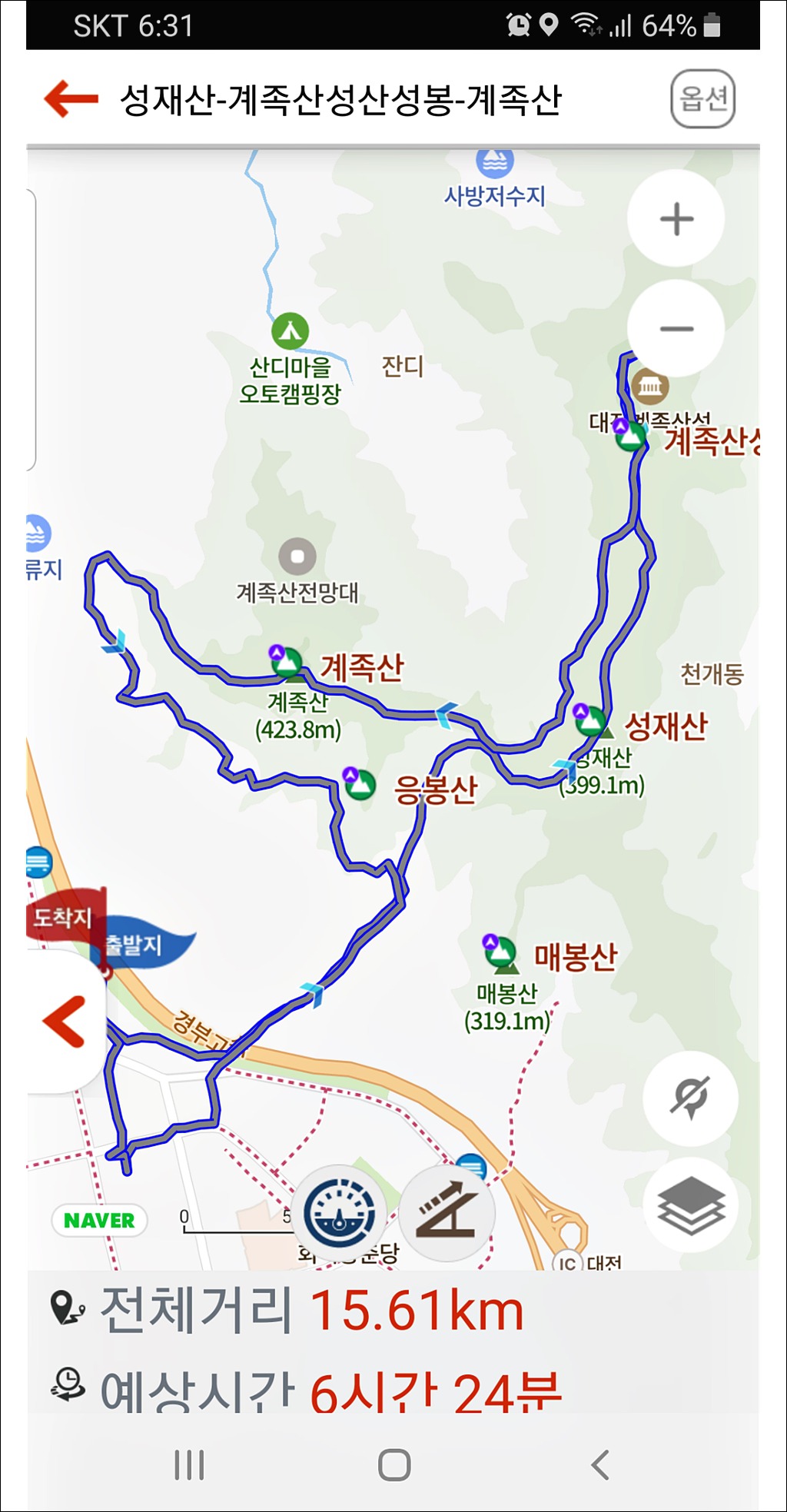The width and height of the screenshot is (787, 1512).
Task: Show the elevation profile graph
Action: [x=447, y=1215]
